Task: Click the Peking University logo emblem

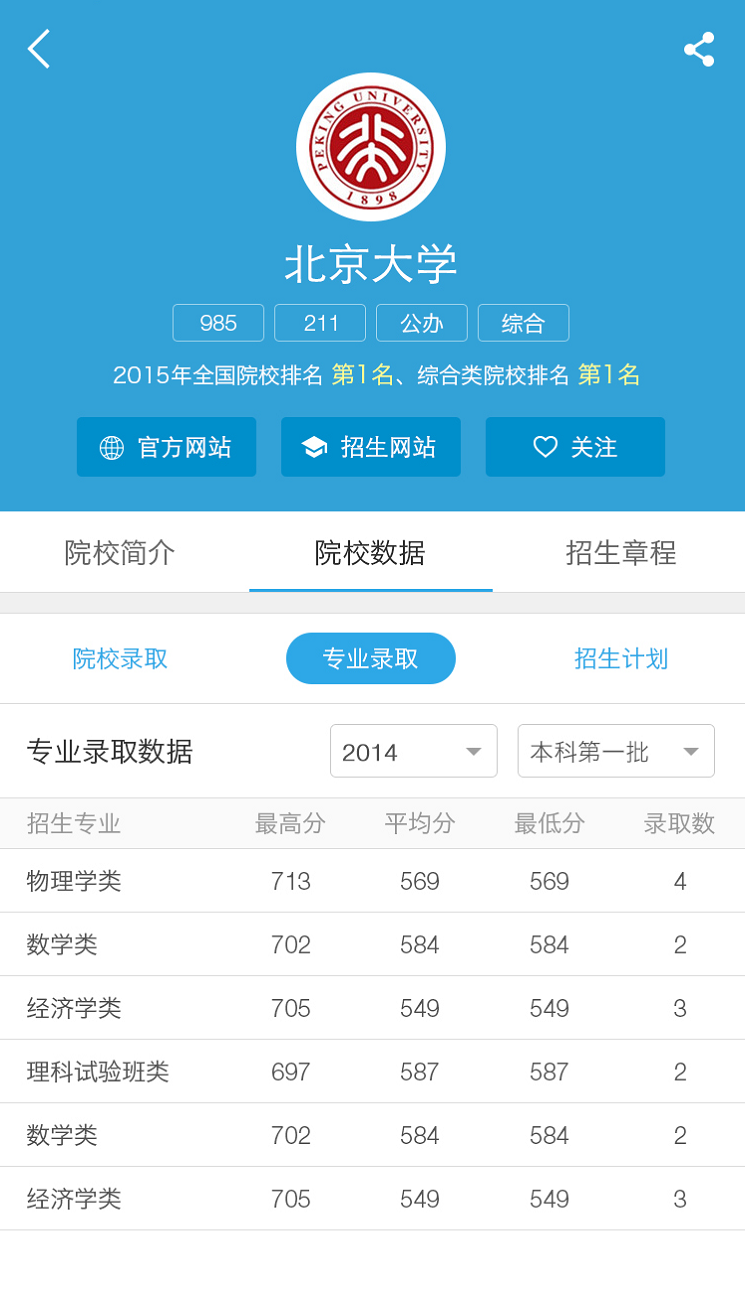Action: [372, 148]
